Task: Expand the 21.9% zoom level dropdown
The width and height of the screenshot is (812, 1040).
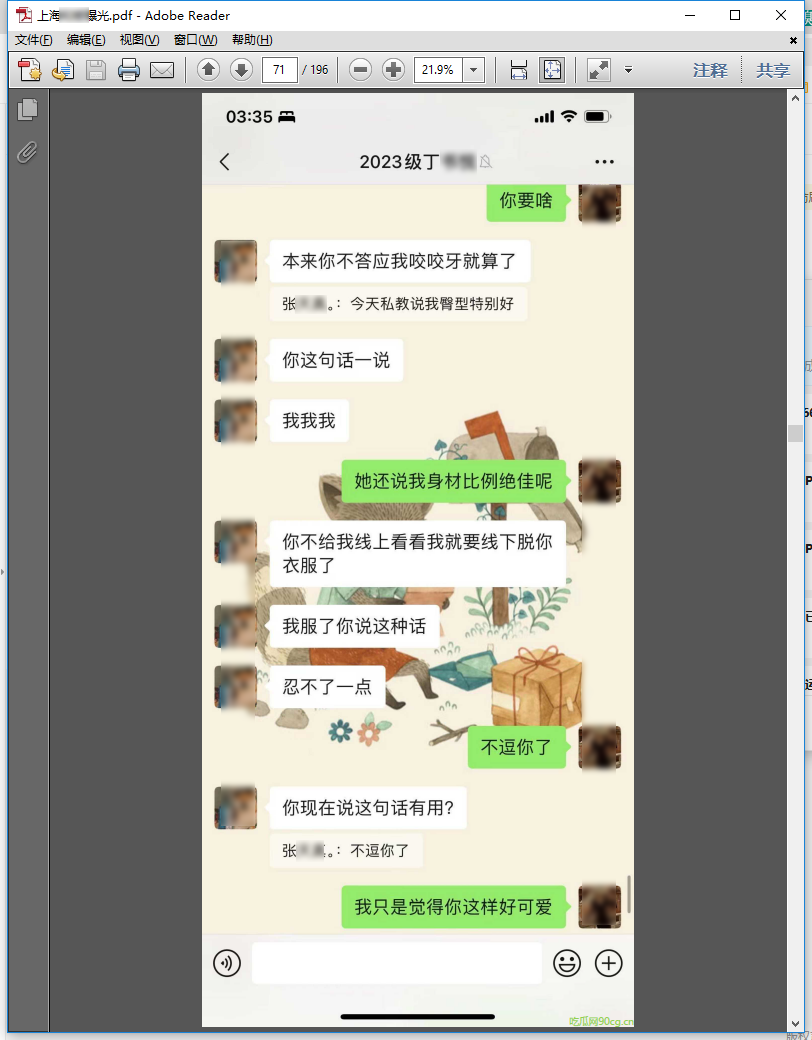Action: click(474, 70)
